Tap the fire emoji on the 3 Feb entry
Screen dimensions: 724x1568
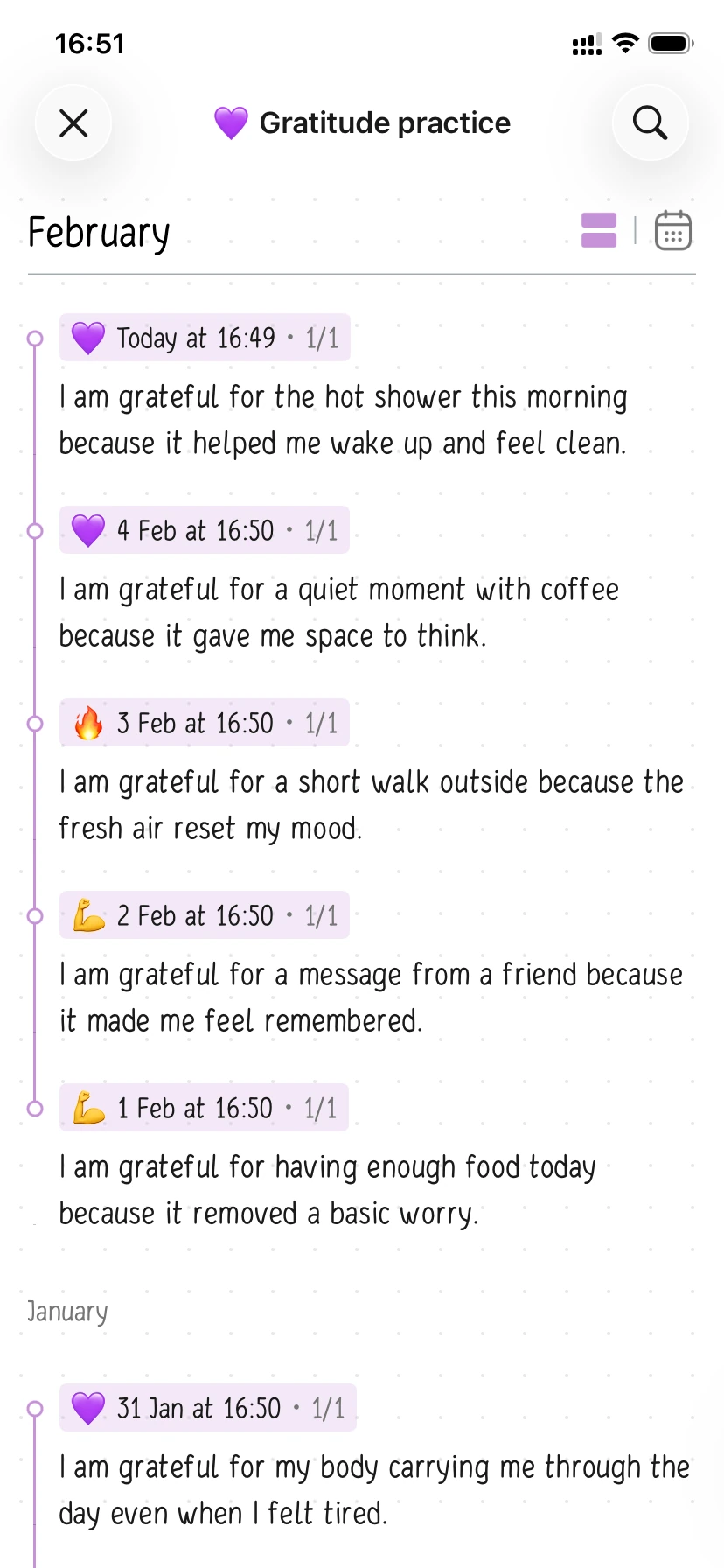[x=88, y=723]
